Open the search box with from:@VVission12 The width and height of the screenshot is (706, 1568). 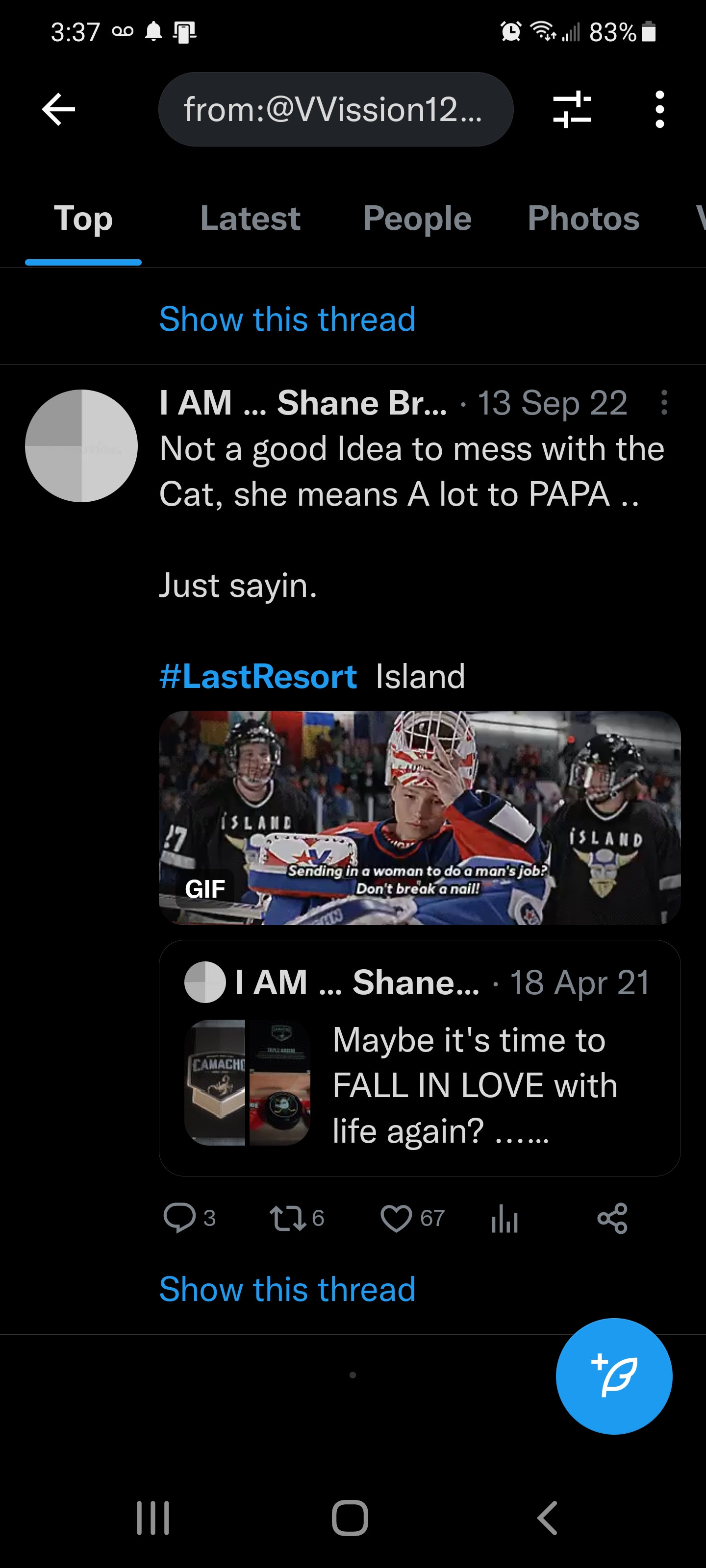coord(335,110)
